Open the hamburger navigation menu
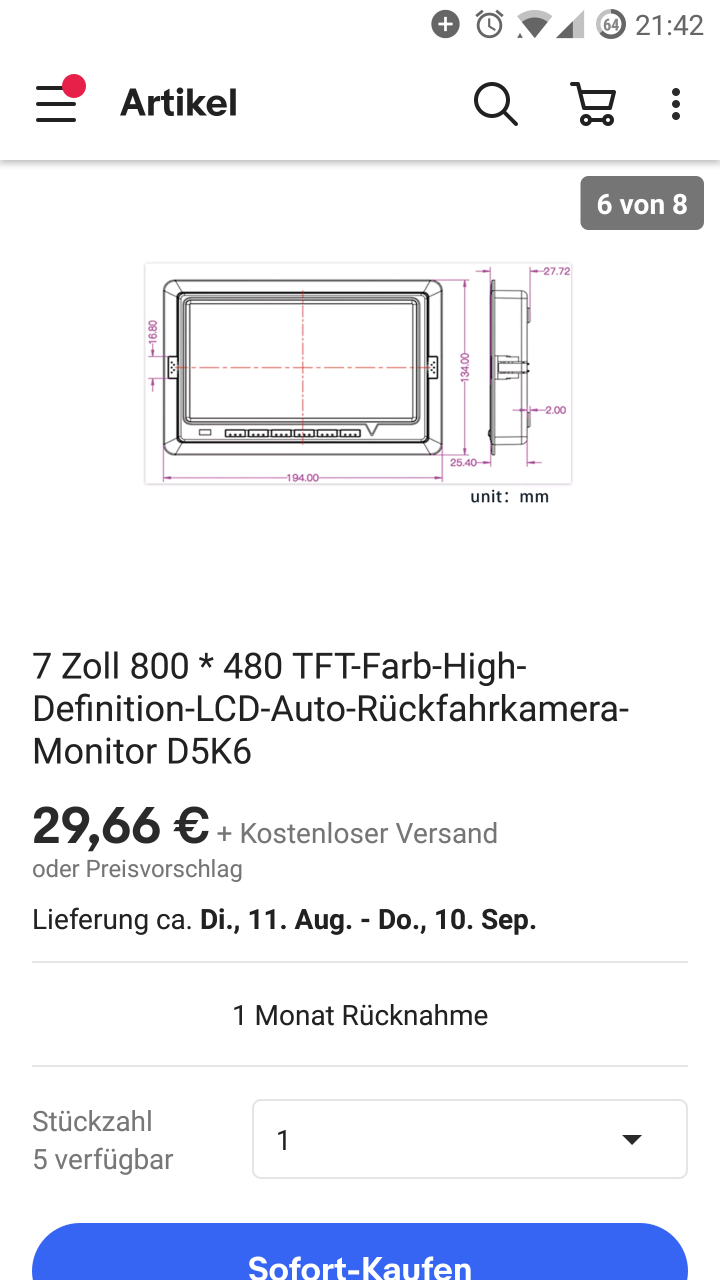720x1280 pixels. 56,103
